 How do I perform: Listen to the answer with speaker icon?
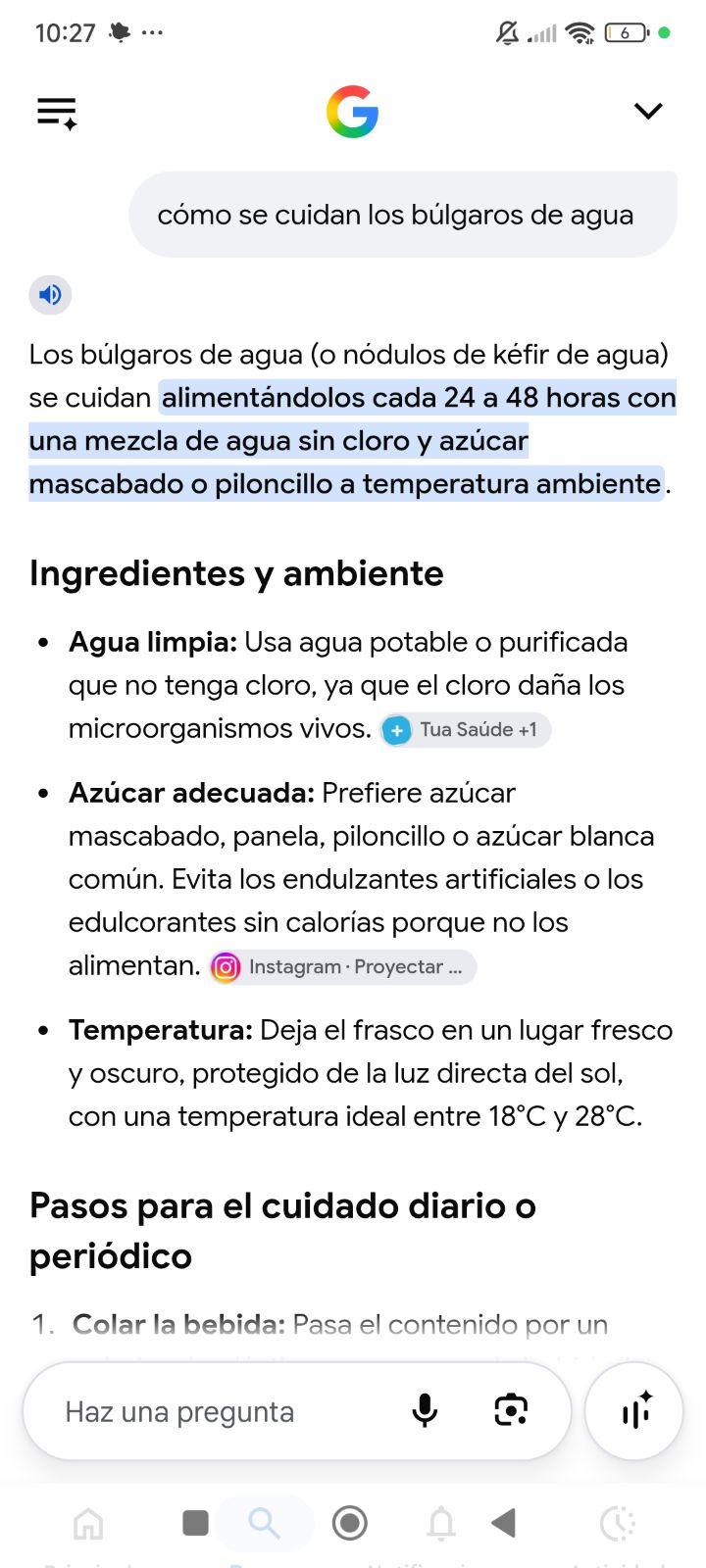pyautogui.click(x=50, y=295)
